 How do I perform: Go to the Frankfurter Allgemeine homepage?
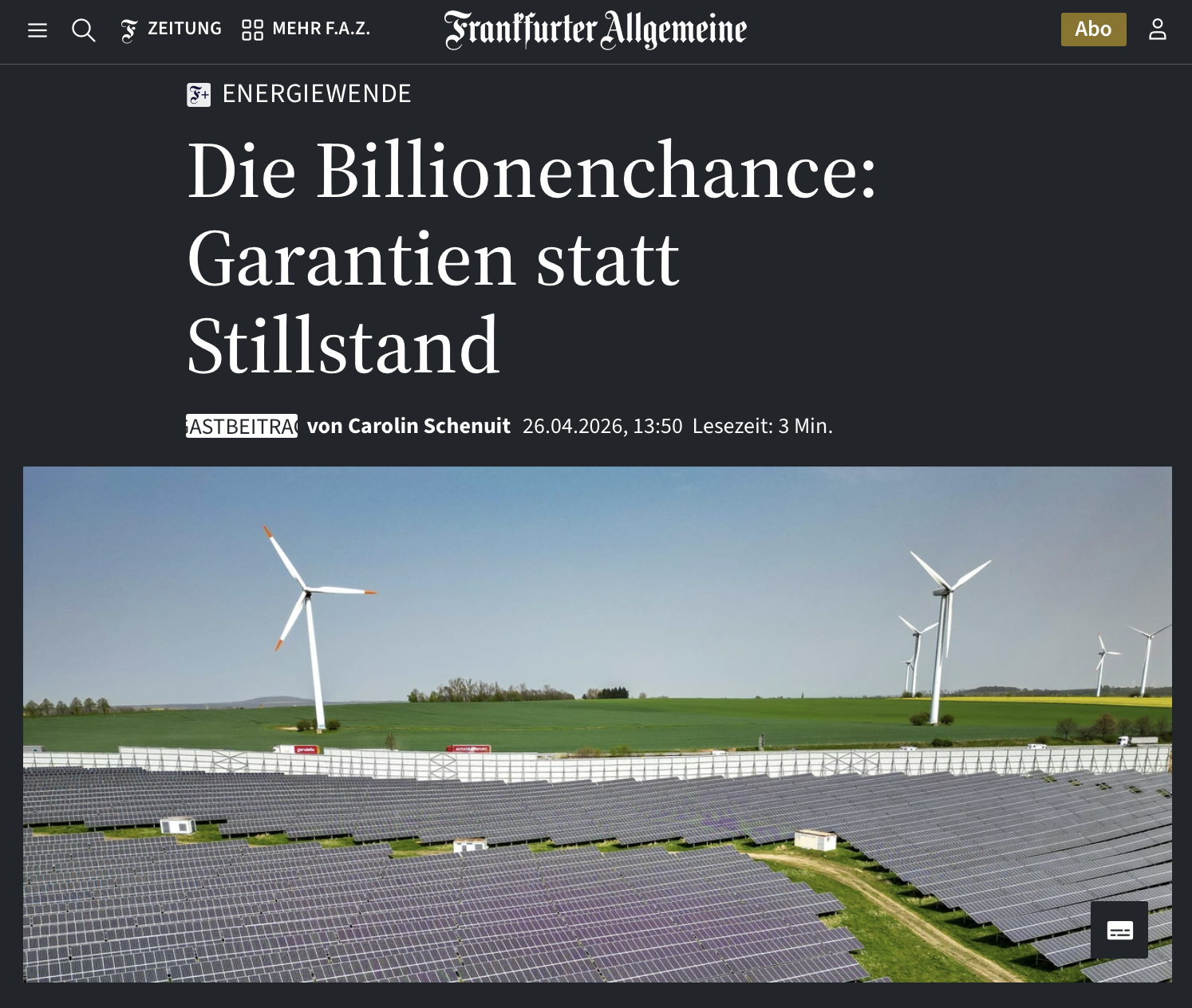pos(595,30)
